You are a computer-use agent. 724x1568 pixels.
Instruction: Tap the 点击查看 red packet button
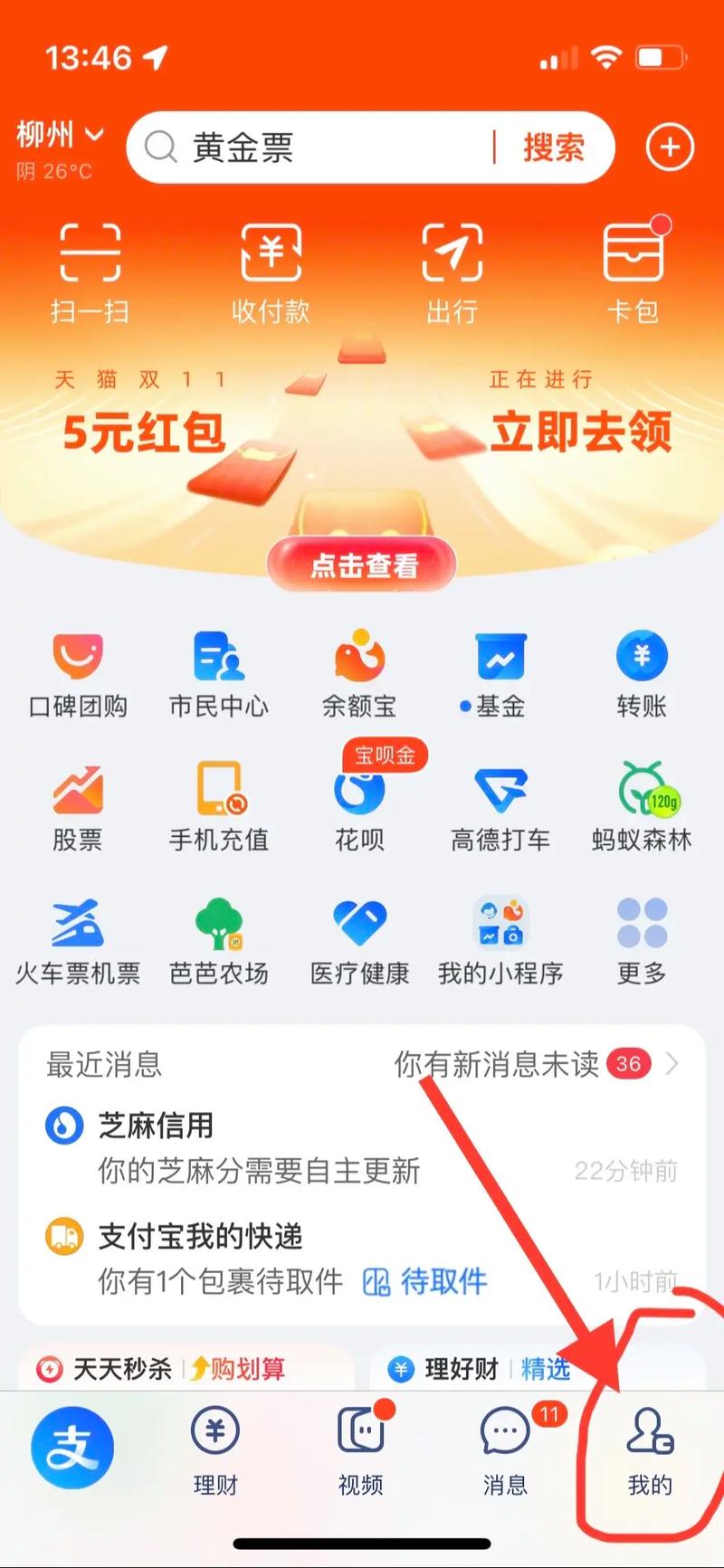[x=362, y=565]
